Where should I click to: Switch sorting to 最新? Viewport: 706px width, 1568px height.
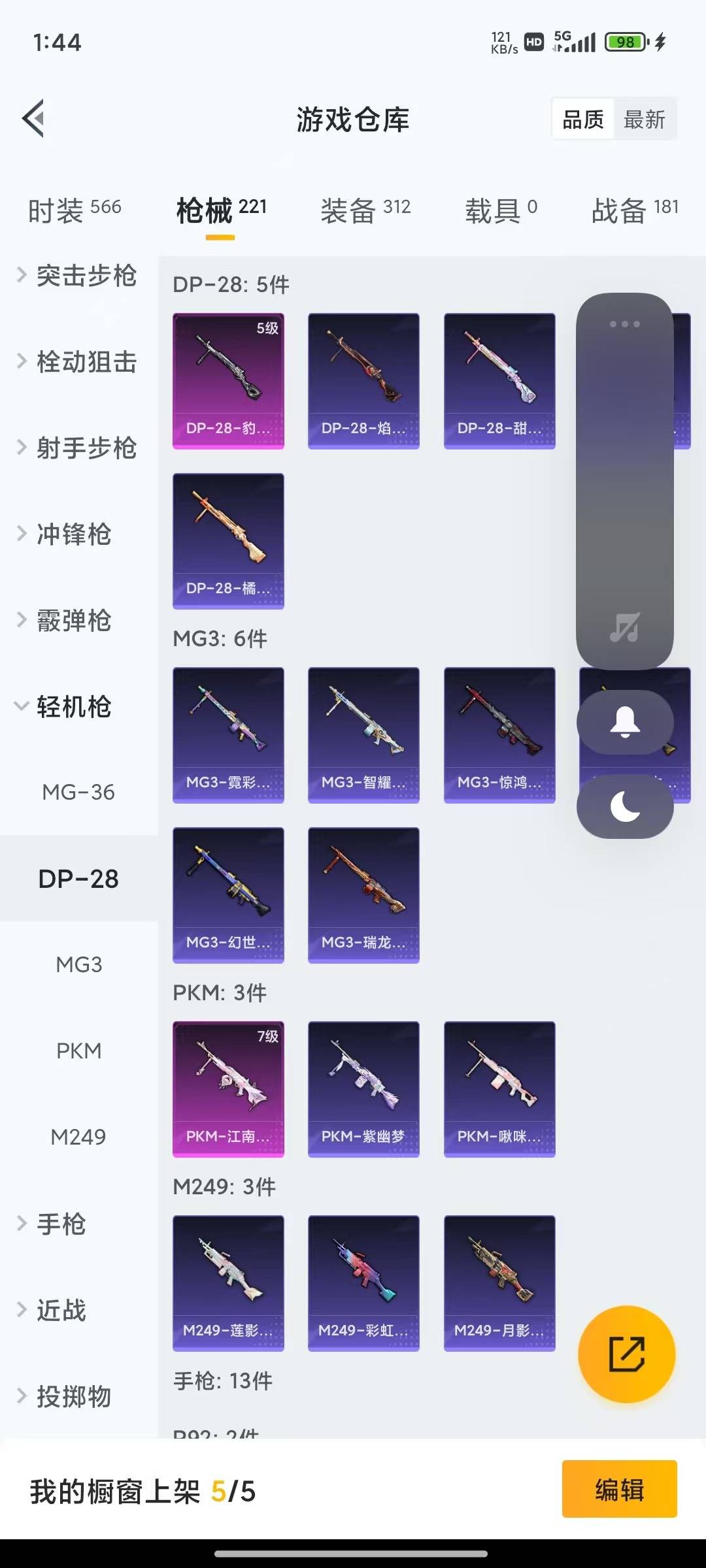pyautogui.click(x=645, y=119)
